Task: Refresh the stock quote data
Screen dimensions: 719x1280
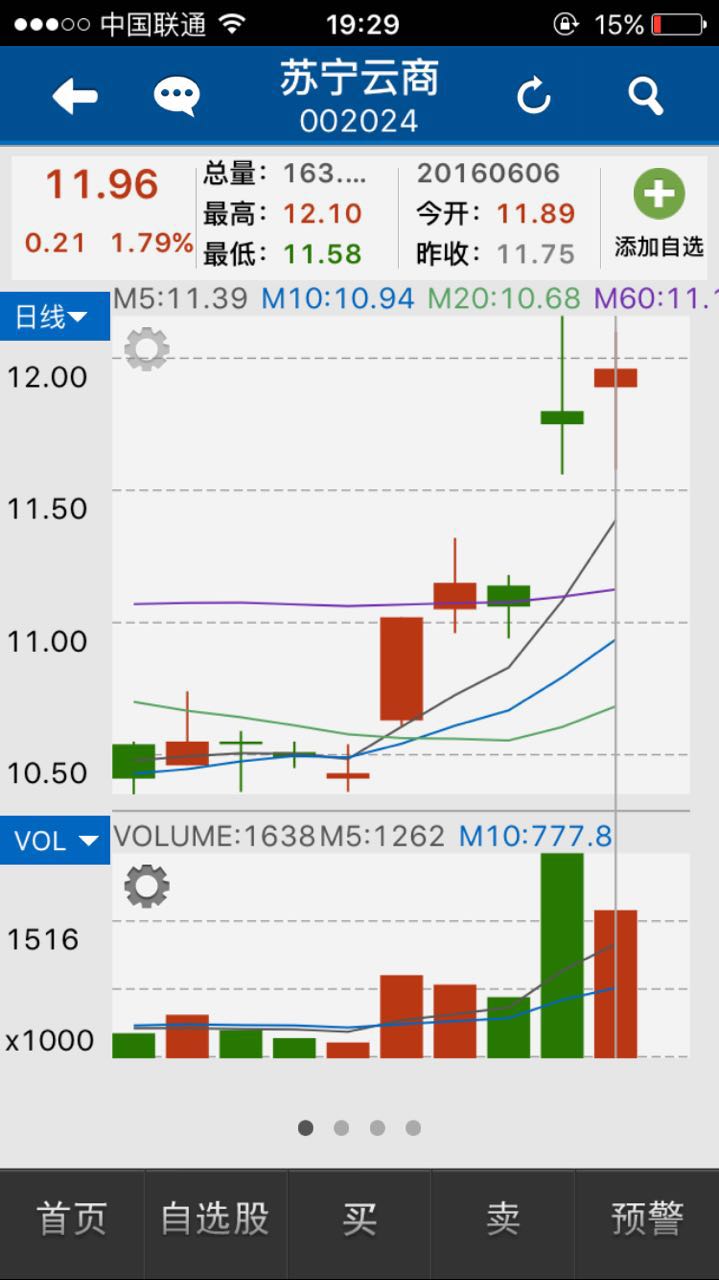Action: click(534, 97)
